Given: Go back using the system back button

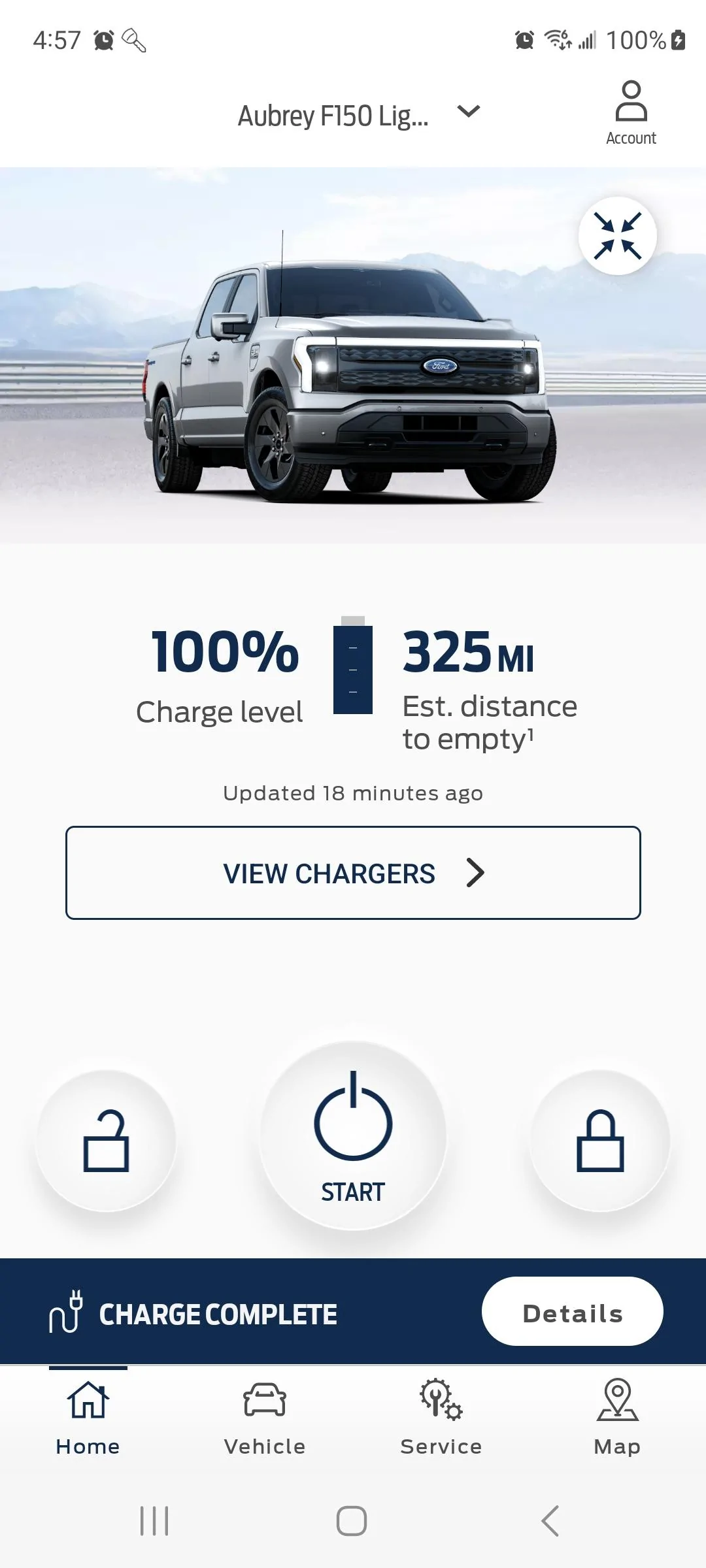Looking at the screenshot, I should coord(550,1521).
